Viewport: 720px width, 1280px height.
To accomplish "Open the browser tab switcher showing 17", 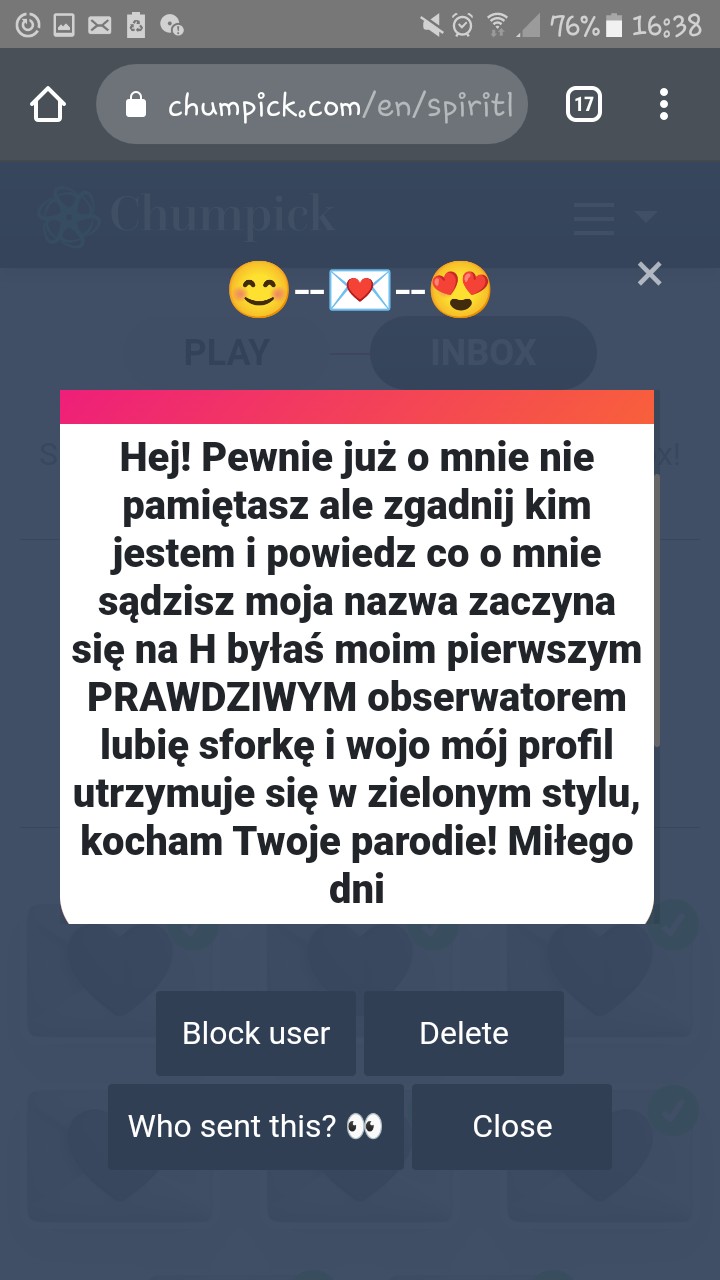I will [584, 104].
